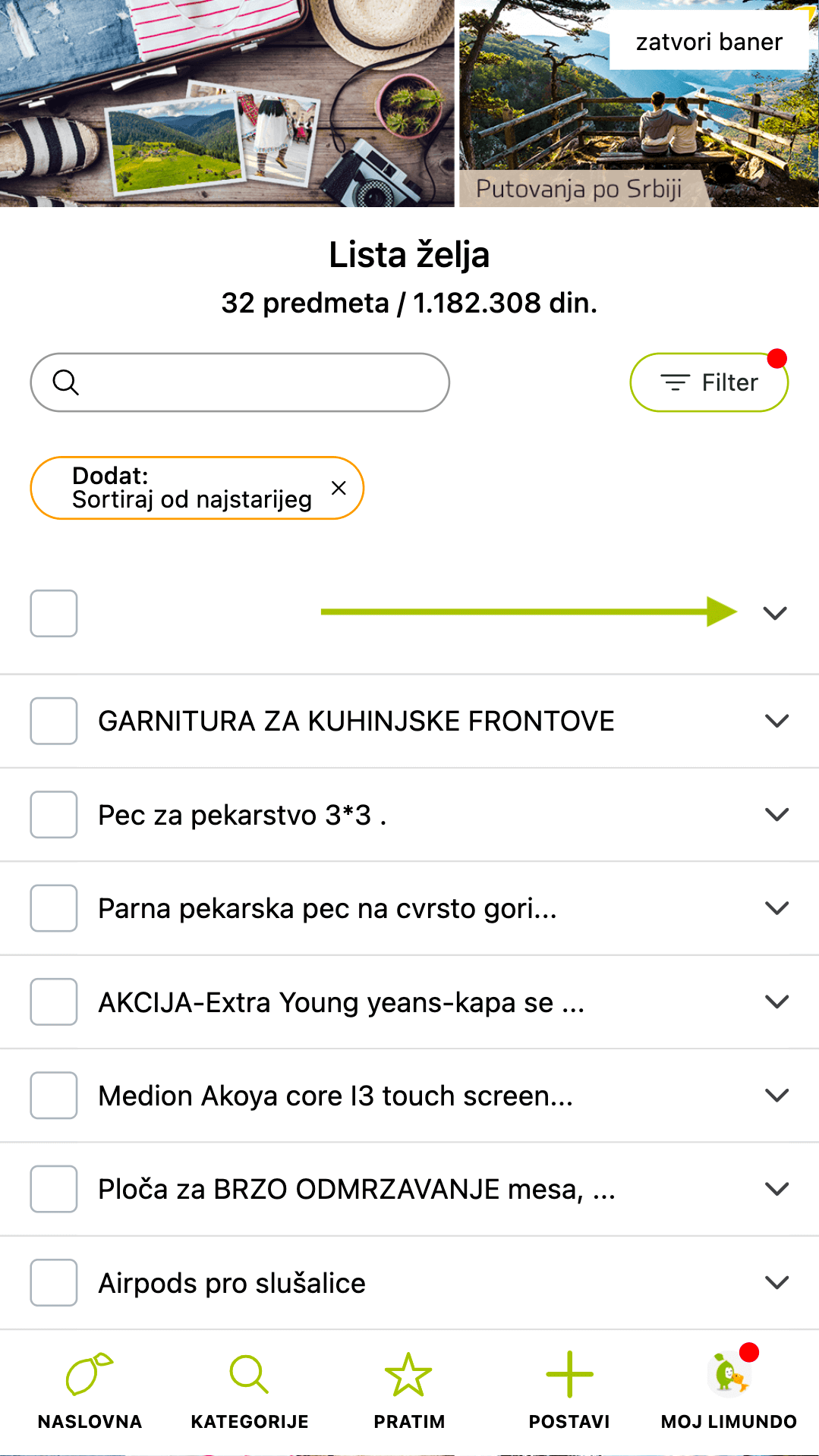
Task: Open the MOJ LIMUNDO tab
Action: [x=729, y=1391]
